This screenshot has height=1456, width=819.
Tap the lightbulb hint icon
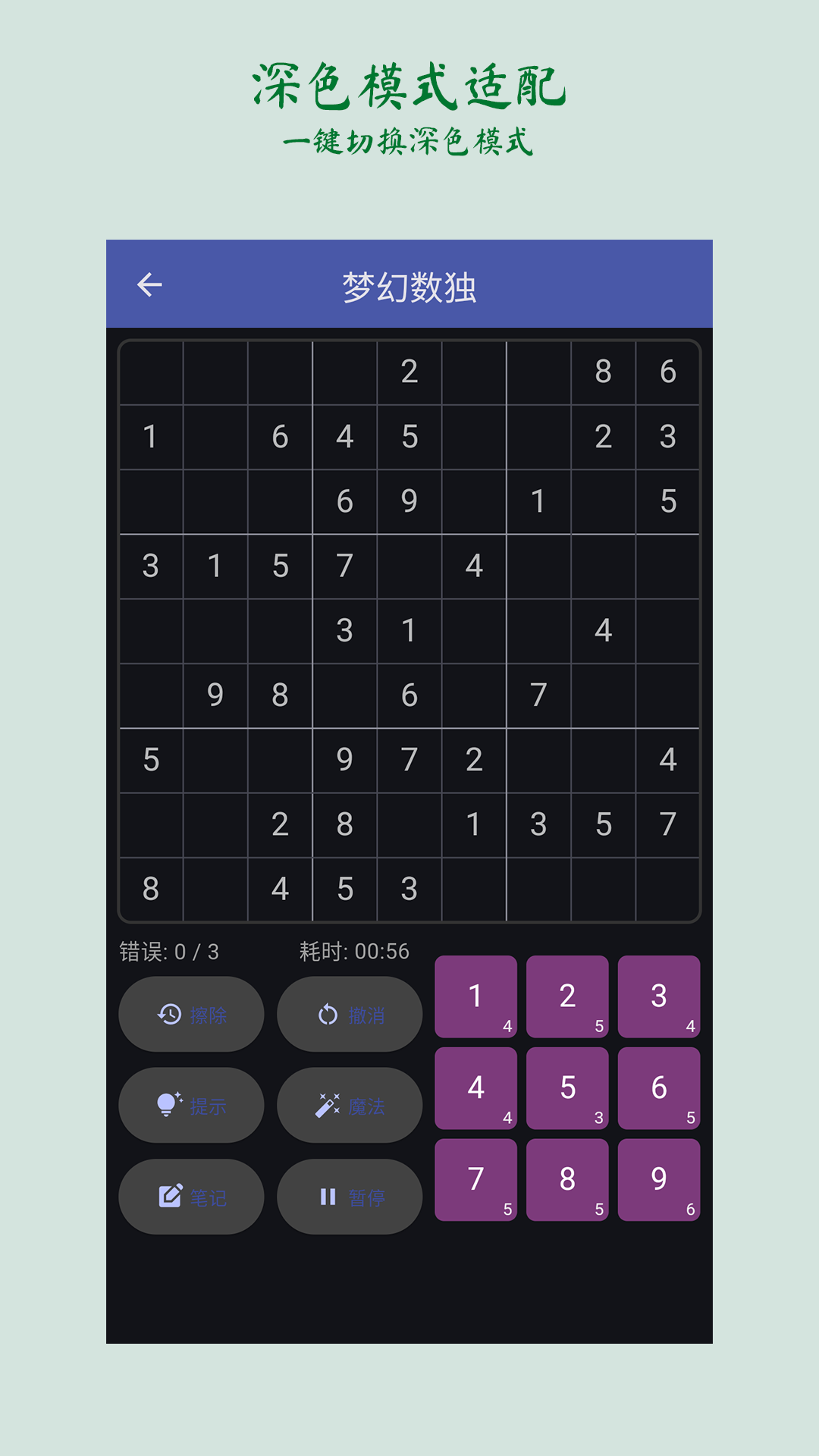pyautogui.click(x=169, y=1105)
